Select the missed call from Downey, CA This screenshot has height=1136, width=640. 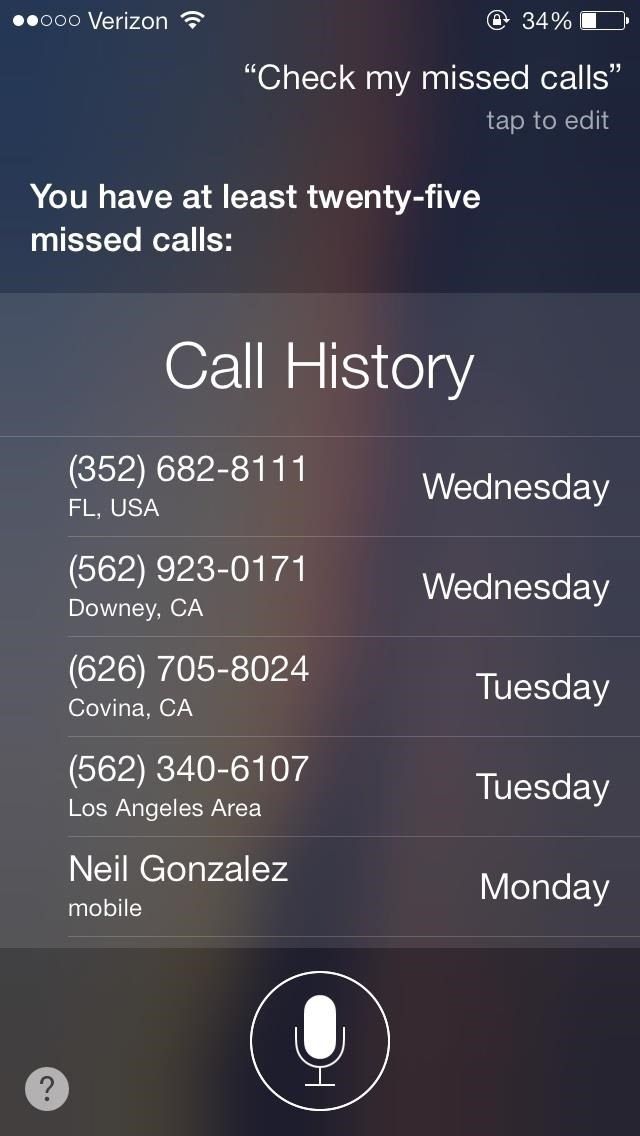338,587
